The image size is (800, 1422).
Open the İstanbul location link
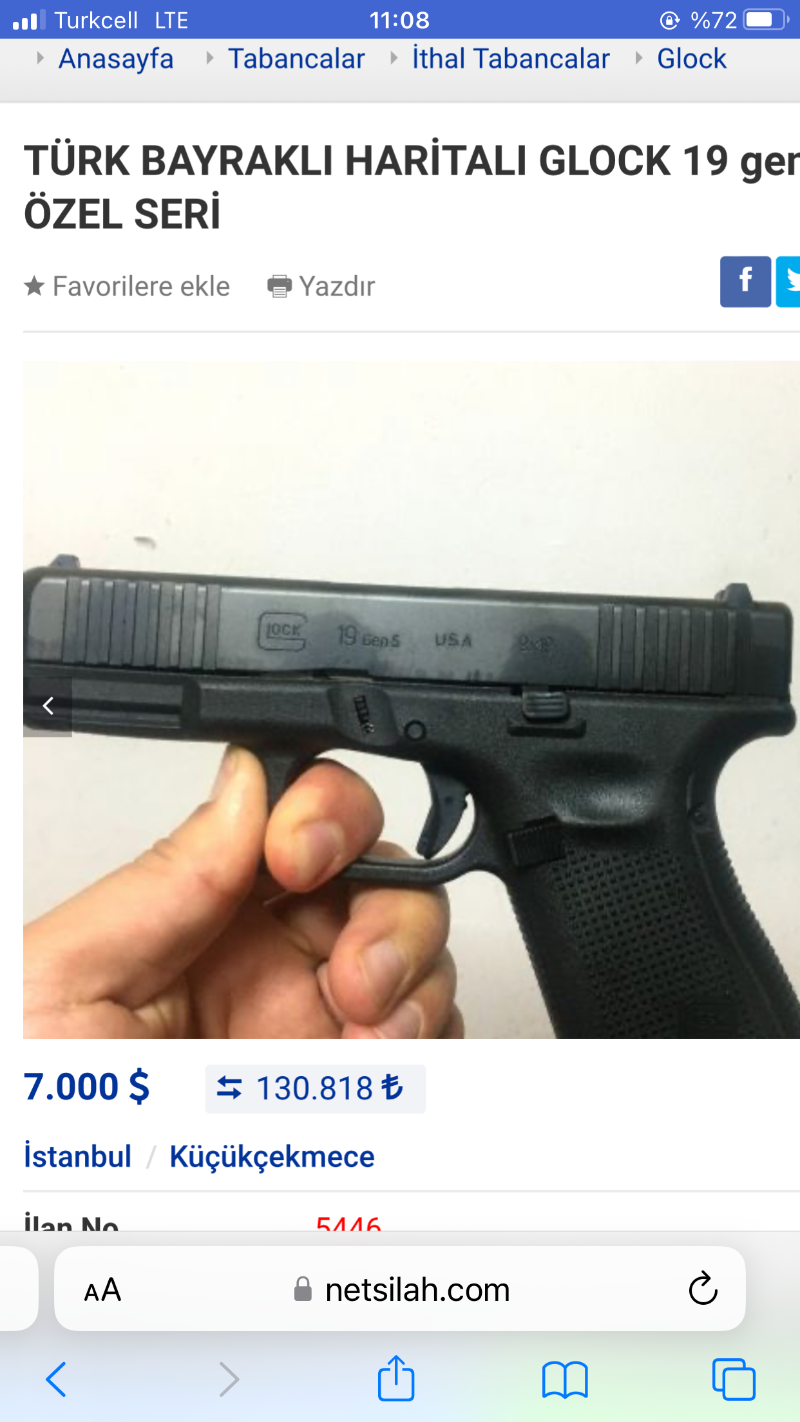[78, 1157]
